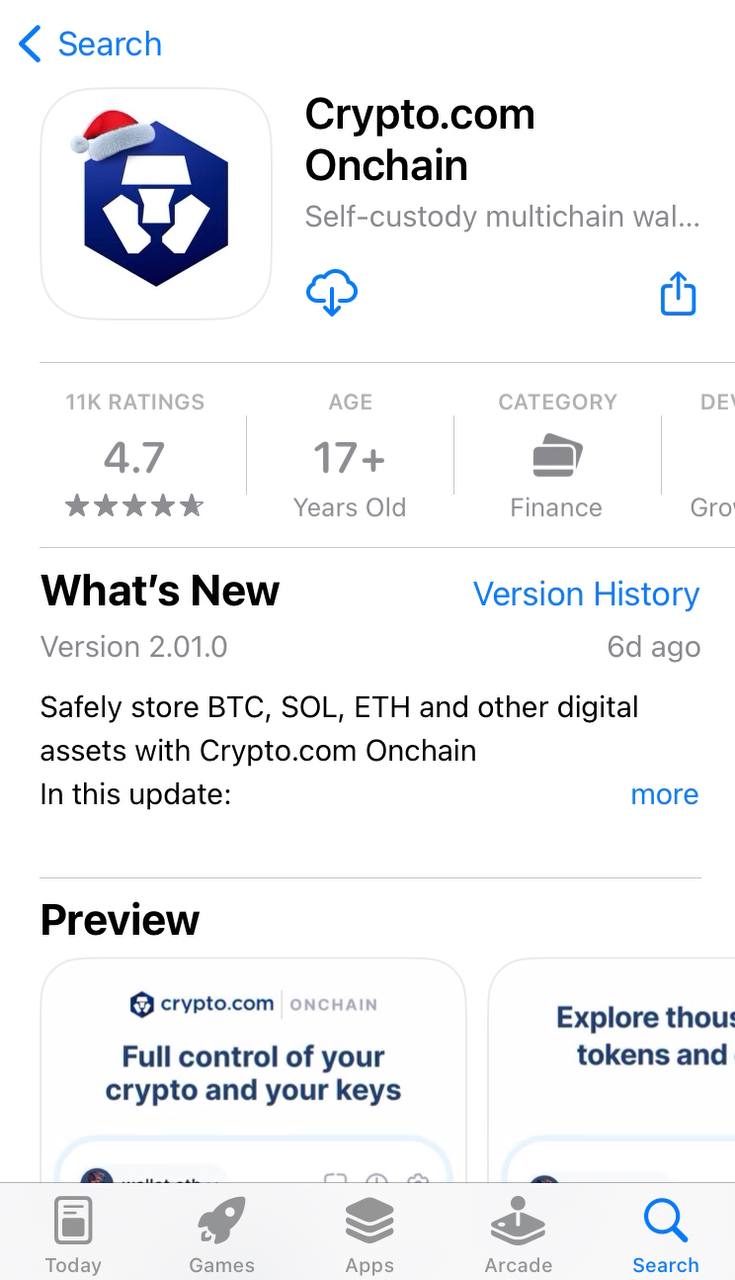
Task: Go back to Search results
Action: [x=90, y=44]
